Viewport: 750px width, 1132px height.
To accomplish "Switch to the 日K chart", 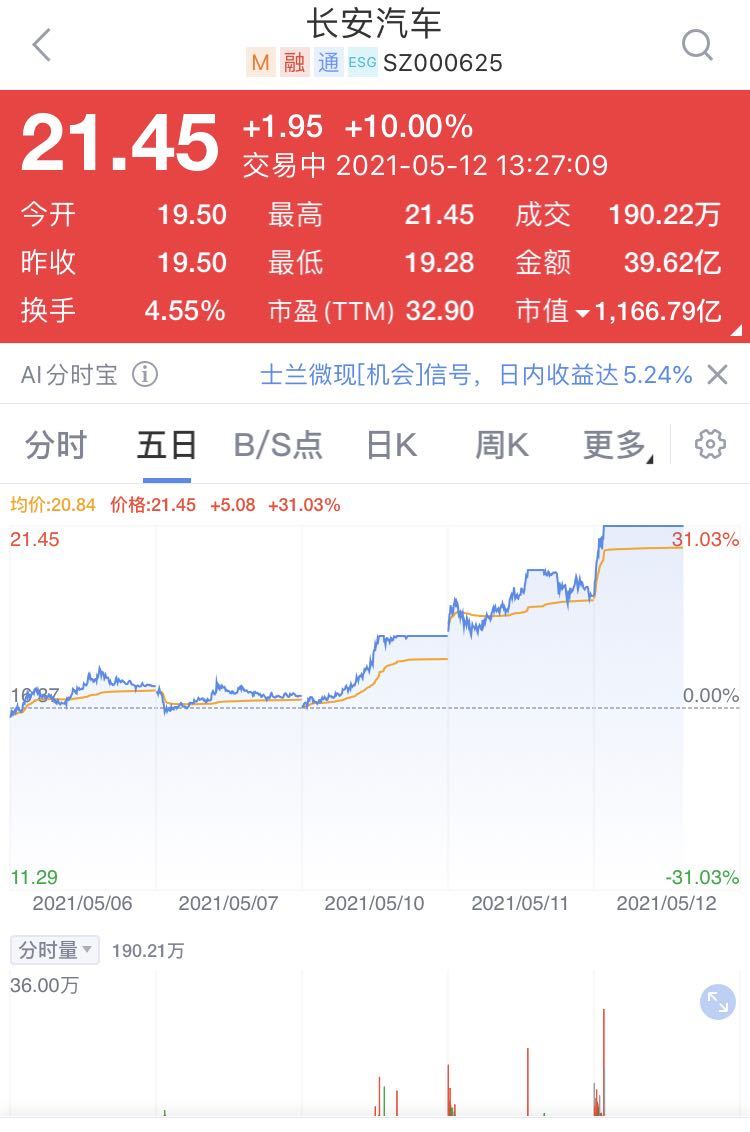I will 391,445.
